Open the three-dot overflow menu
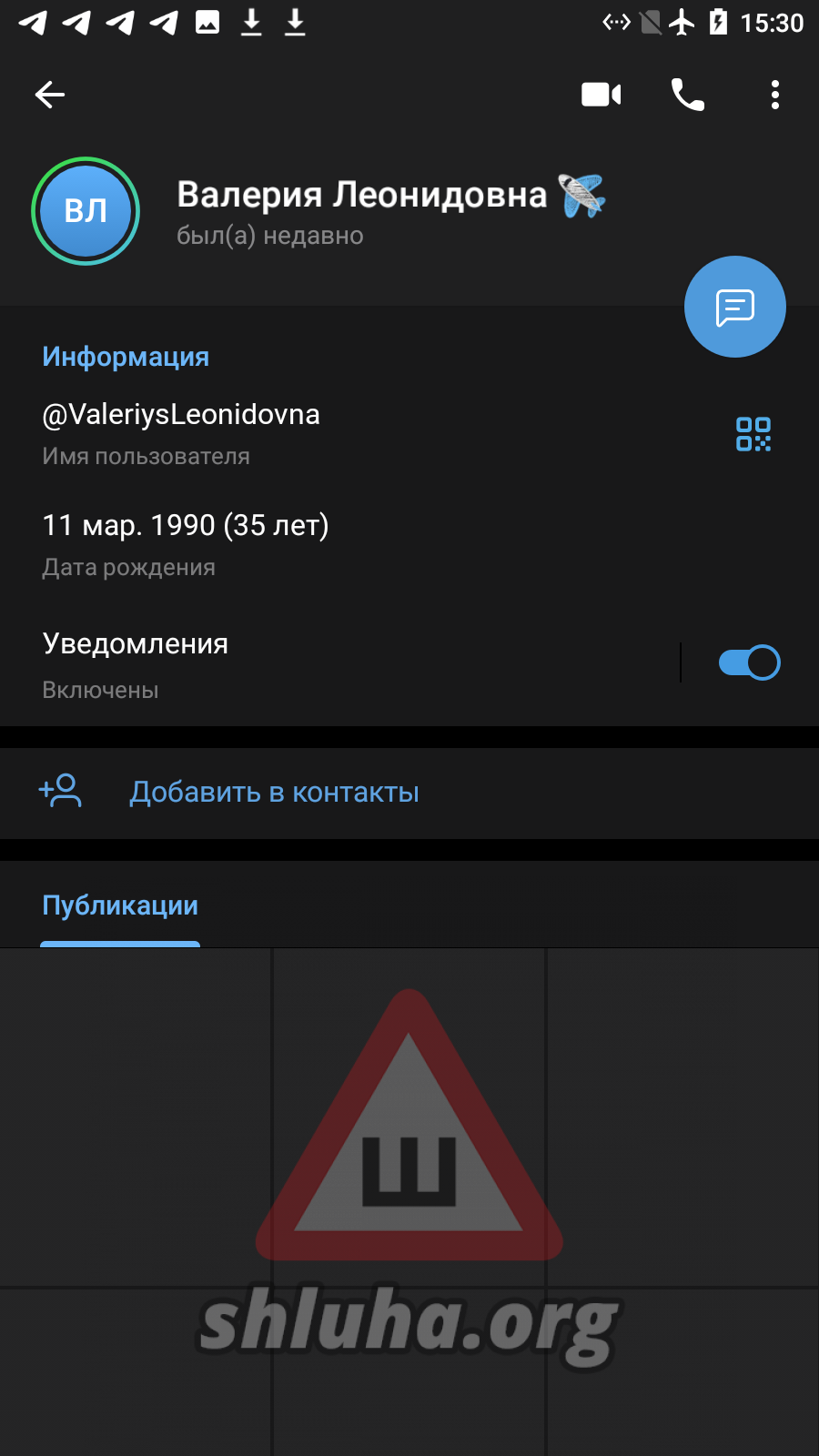This screenshot has width=819, height=1456. (774, 95)
